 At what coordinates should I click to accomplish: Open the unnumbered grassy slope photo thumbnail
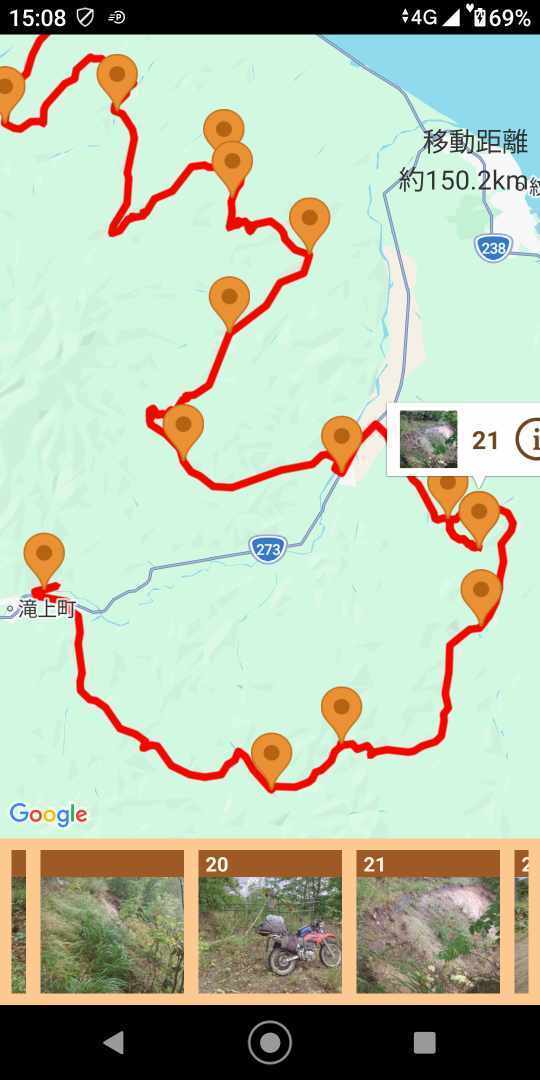click(x=112, y=921)
